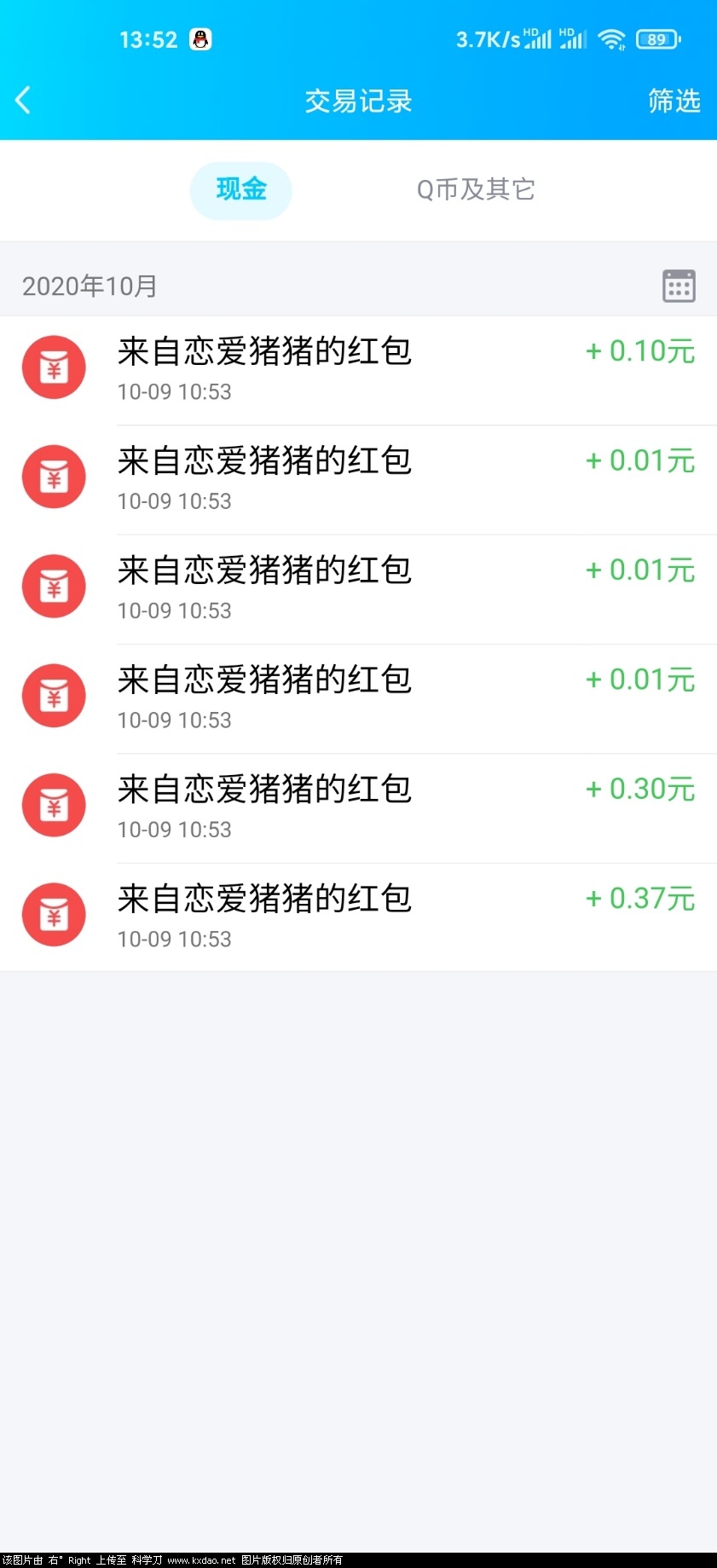Switch to the 现金 tab
The height and width of the screenshot is (1568, 717).
[x=240, y=189]
